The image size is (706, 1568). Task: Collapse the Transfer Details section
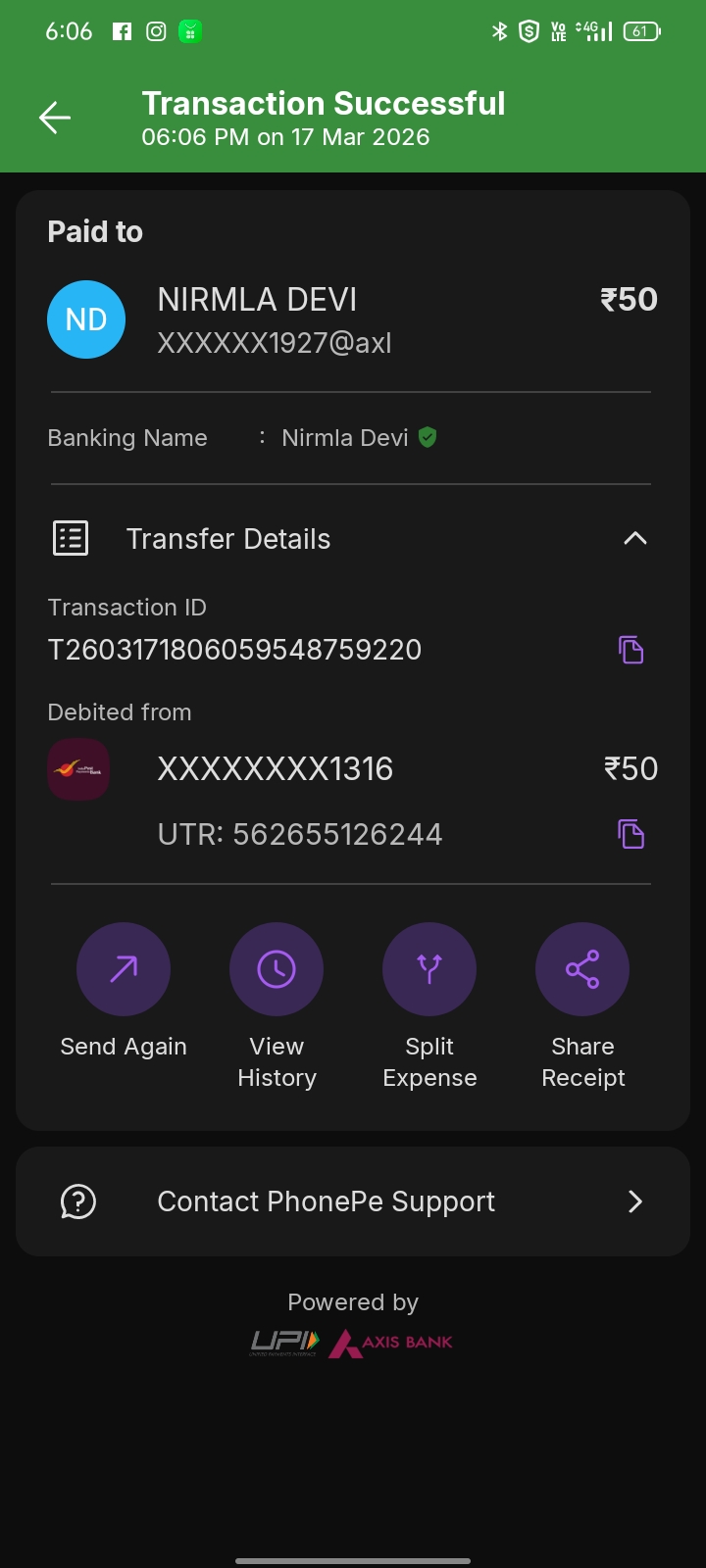[634, 538]
